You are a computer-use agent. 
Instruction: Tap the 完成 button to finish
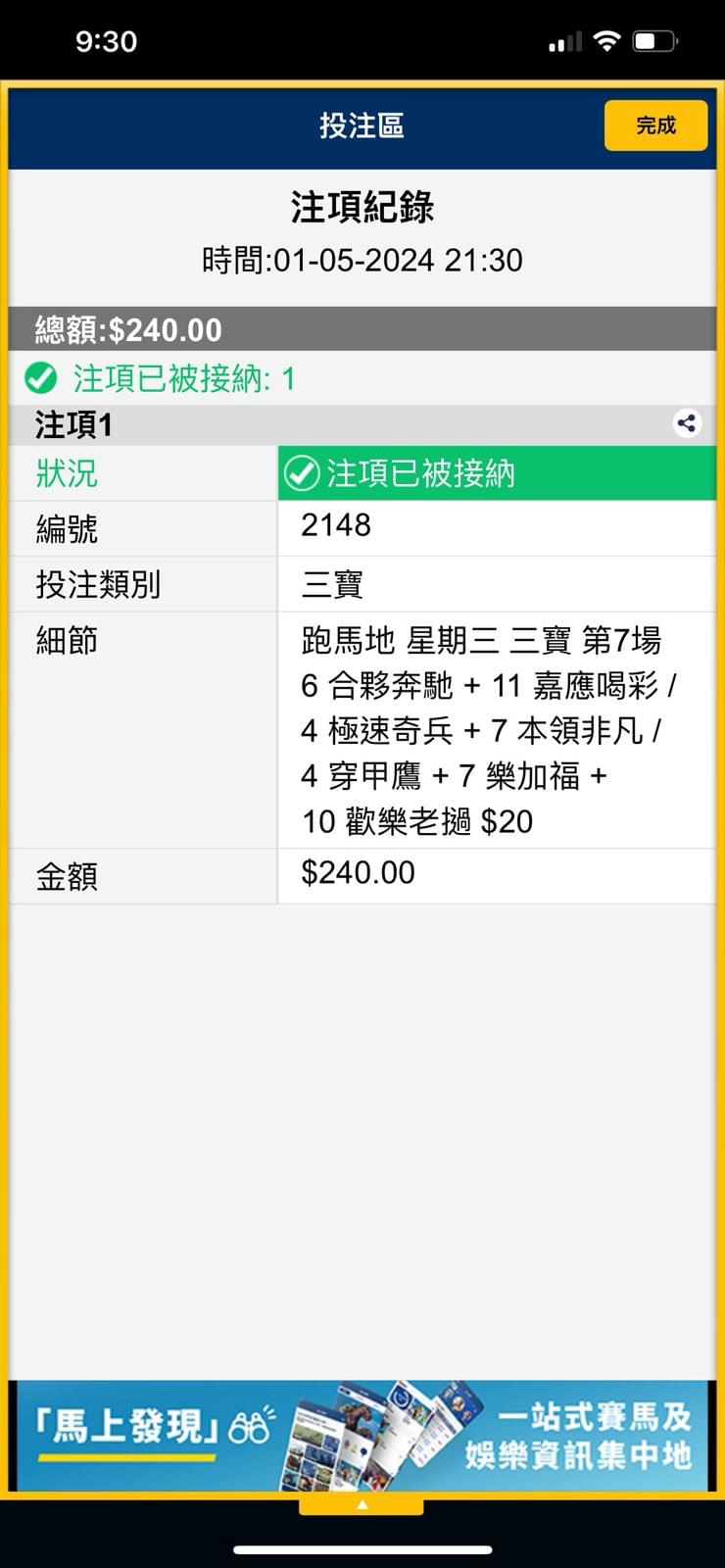(655, 125)
